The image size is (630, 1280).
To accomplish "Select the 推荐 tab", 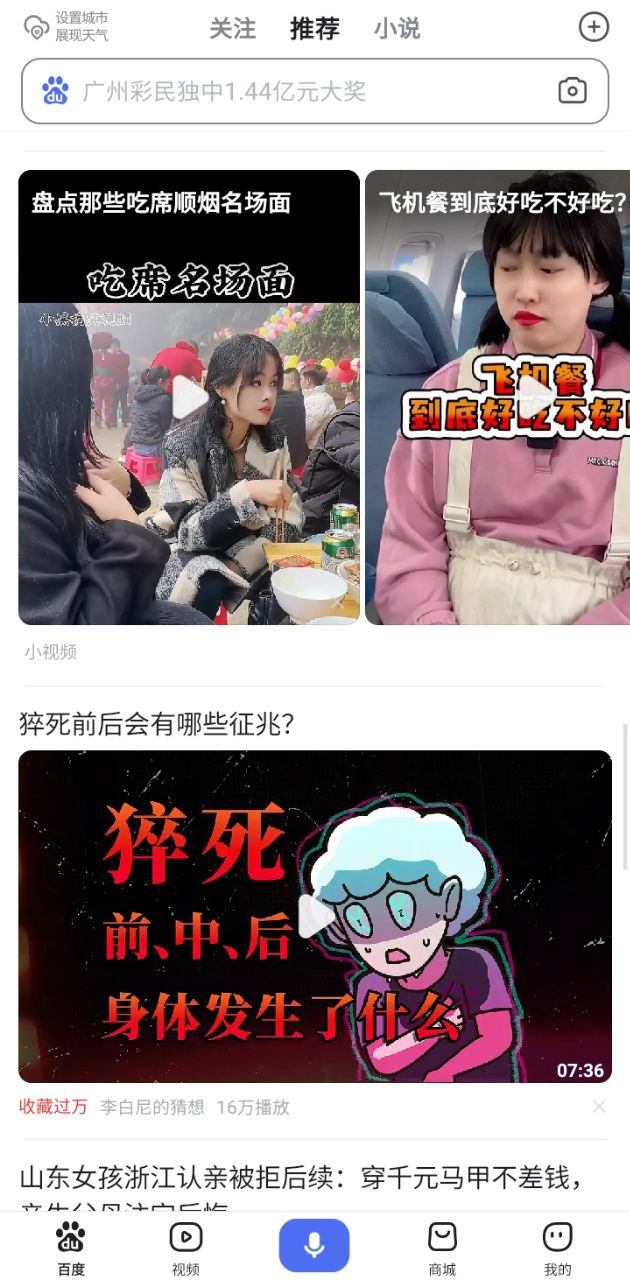I will point(314,29).
